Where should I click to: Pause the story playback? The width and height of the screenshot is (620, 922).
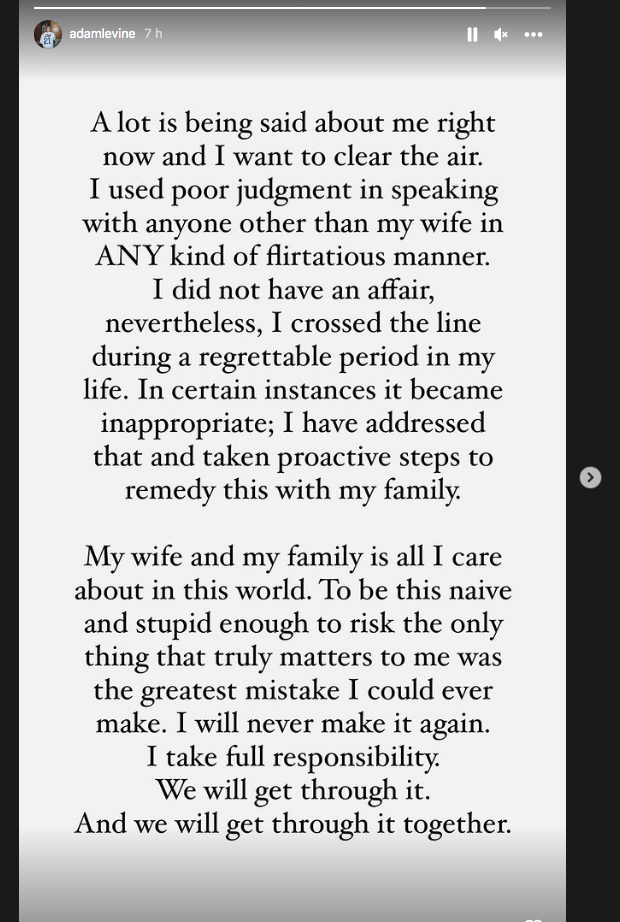pyautogui.click(x=472, y=34)
